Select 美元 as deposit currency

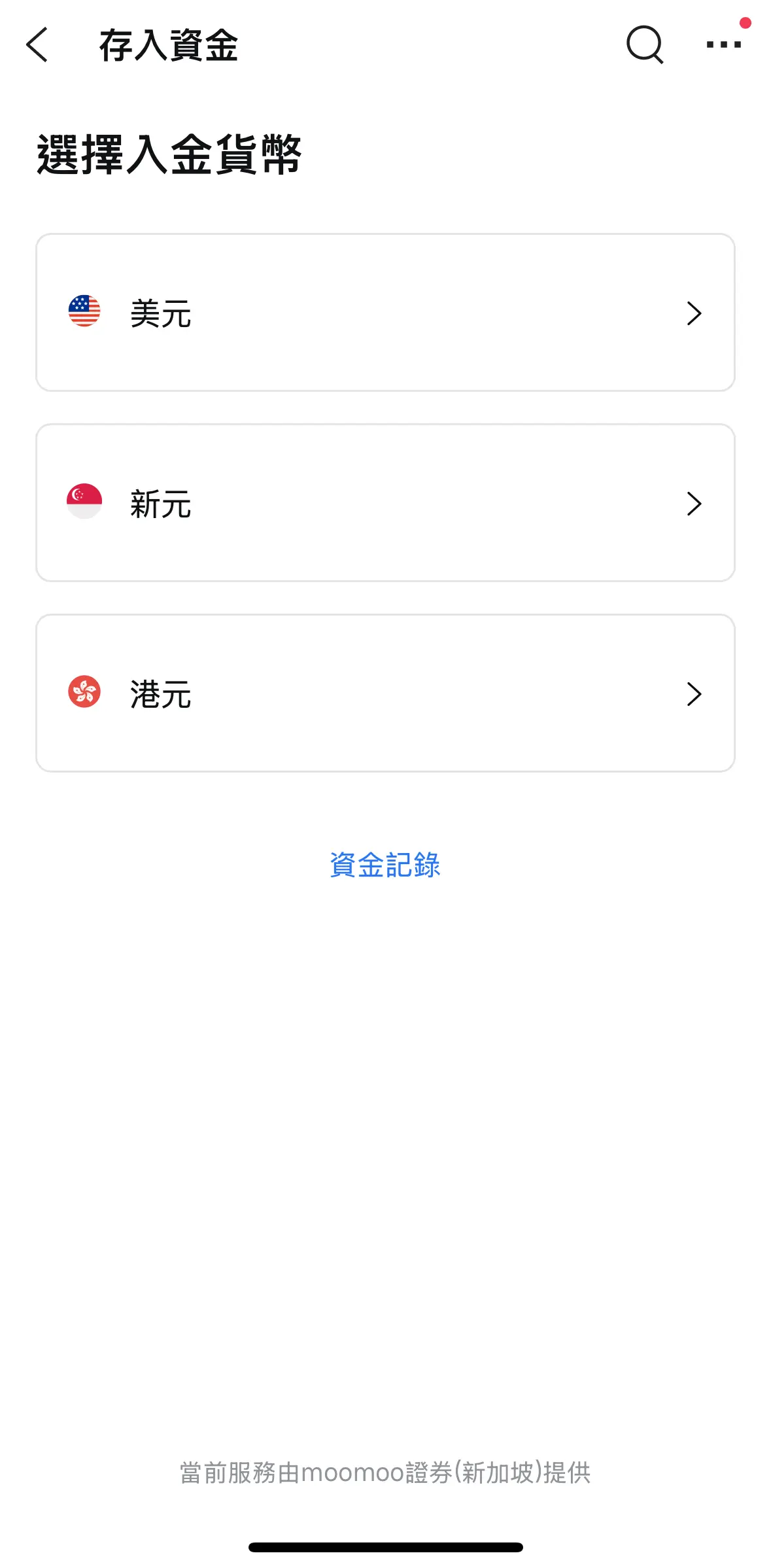pos(385,313)
